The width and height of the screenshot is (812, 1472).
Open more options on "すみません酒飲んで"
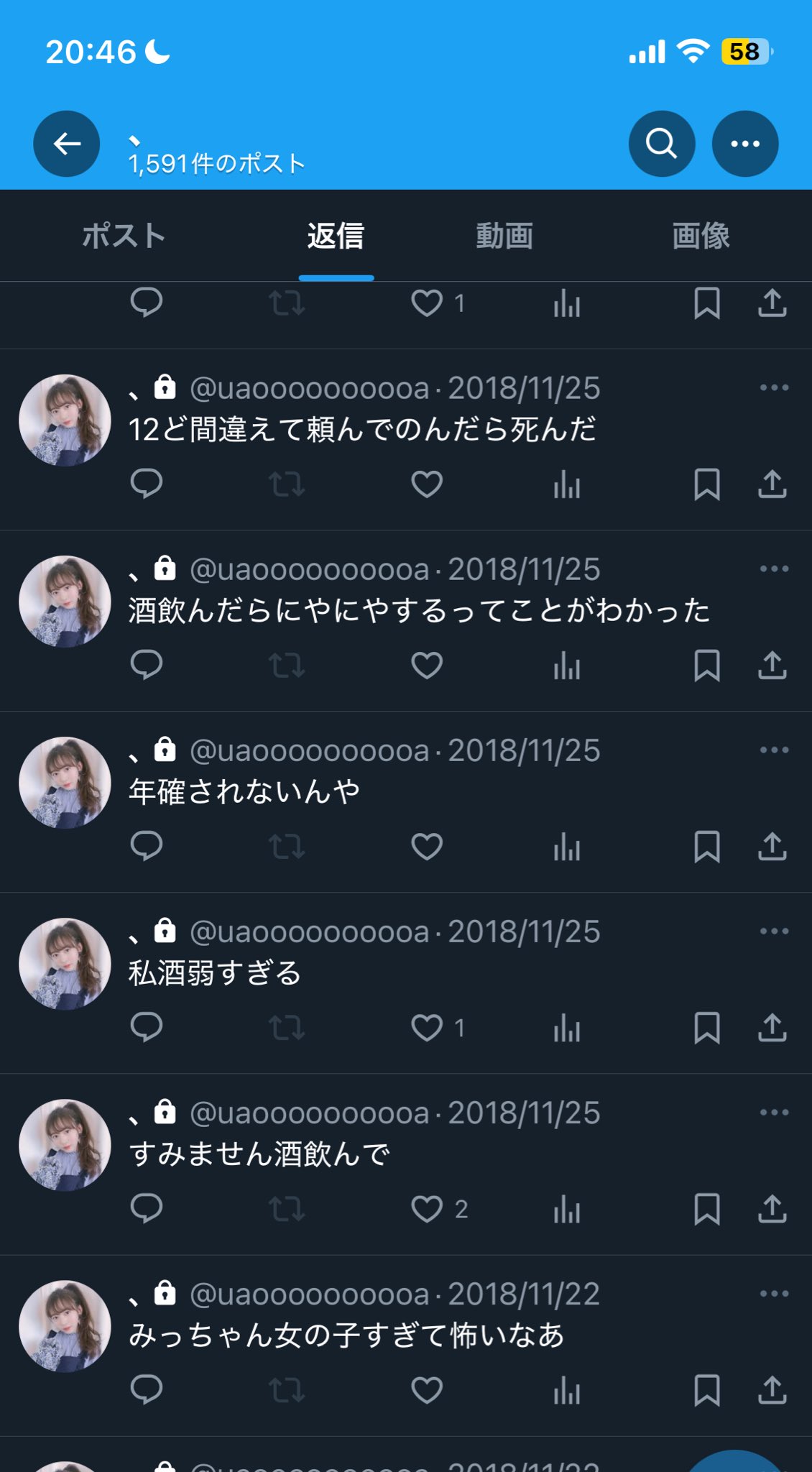[774, 1113]
